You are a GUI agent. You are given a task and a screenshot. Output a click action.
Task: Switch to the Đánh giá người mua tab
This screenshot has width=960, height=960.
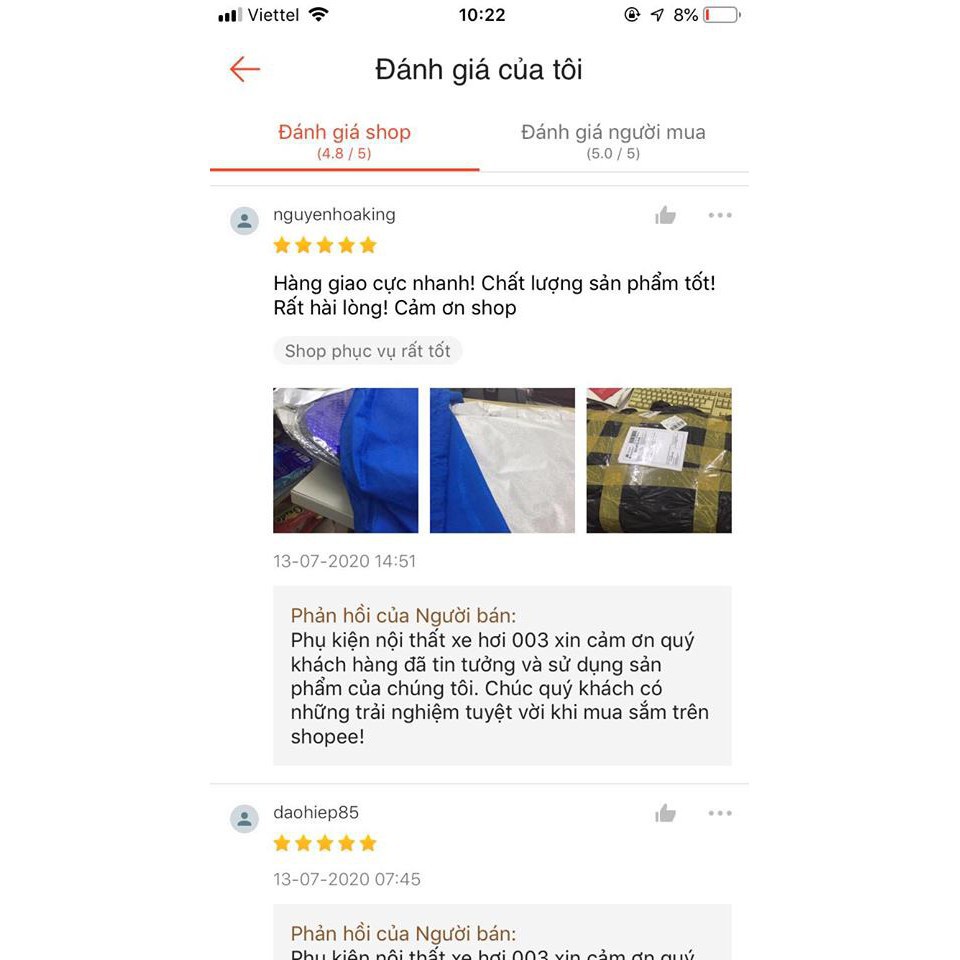pos(613,141)
